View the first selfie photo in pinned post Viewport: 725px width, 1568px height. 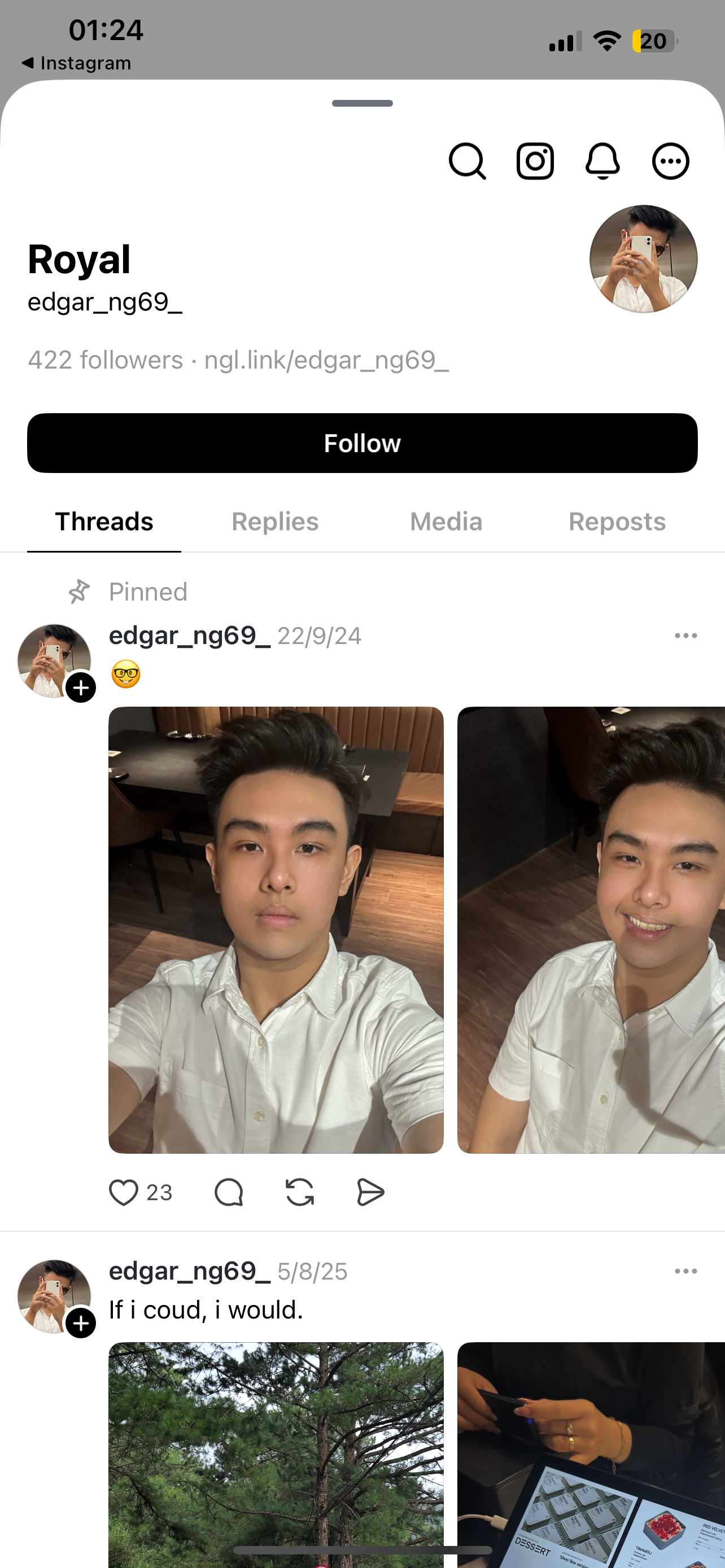pos(276,928)
